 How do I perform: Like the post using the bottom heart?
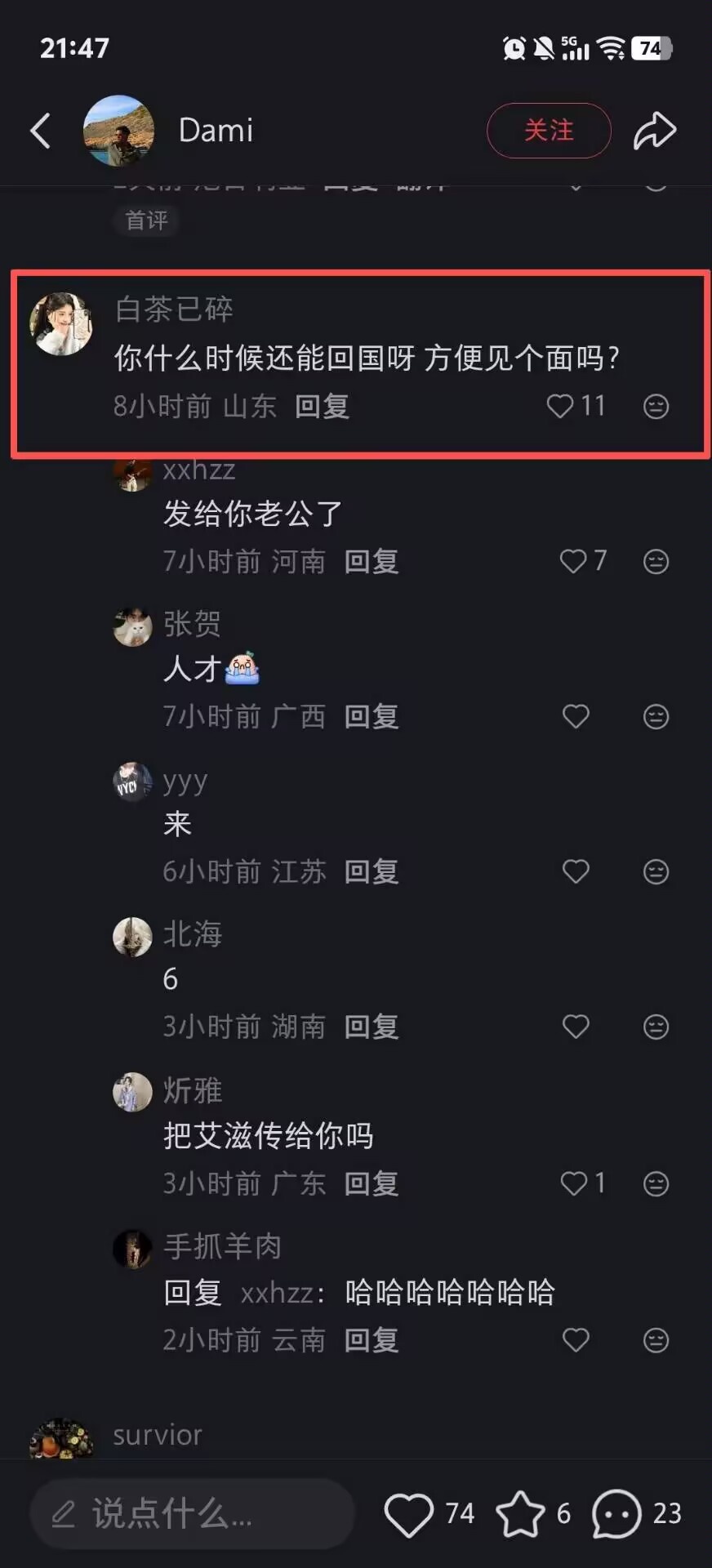pos(409,1513)
